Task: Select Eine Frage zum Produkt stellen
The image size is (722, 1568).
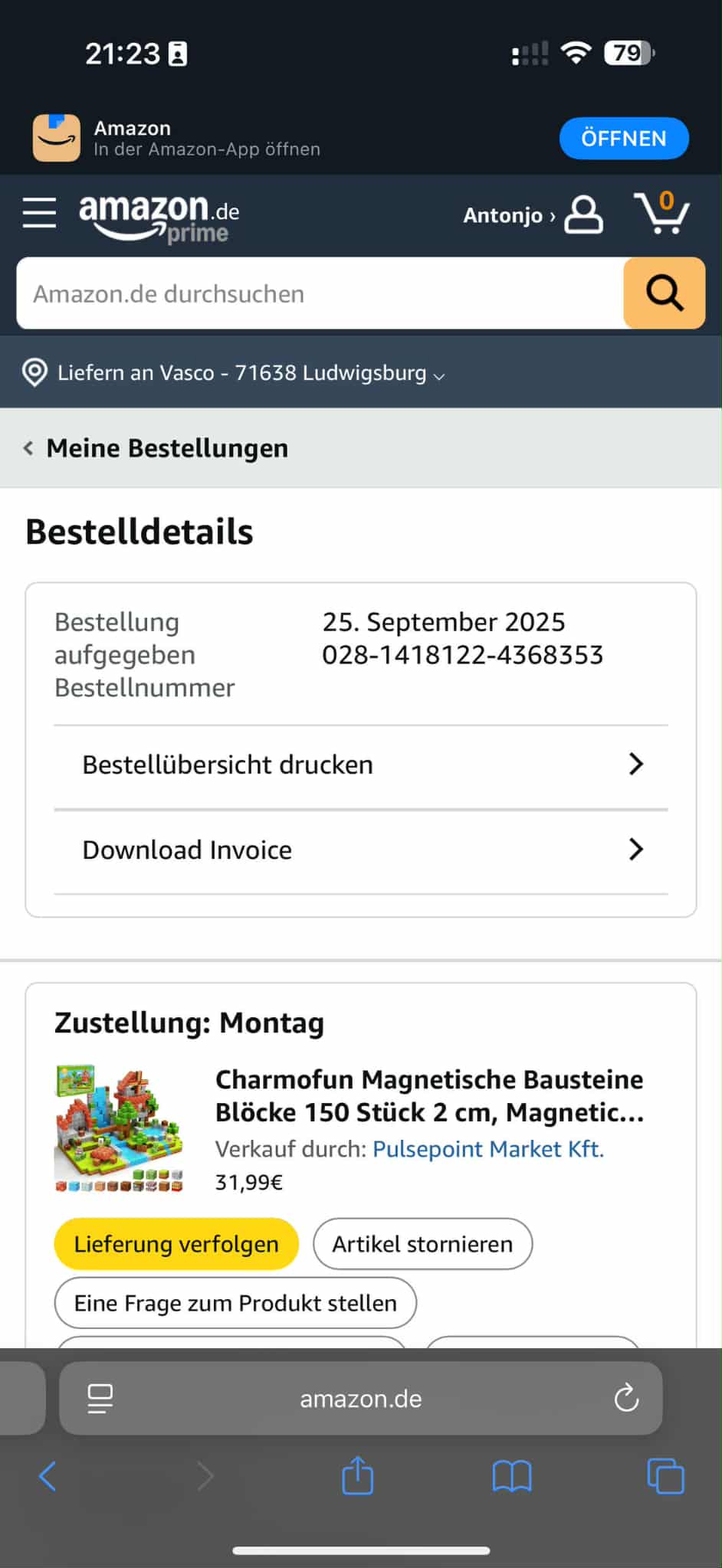Action: (235, 1303)
